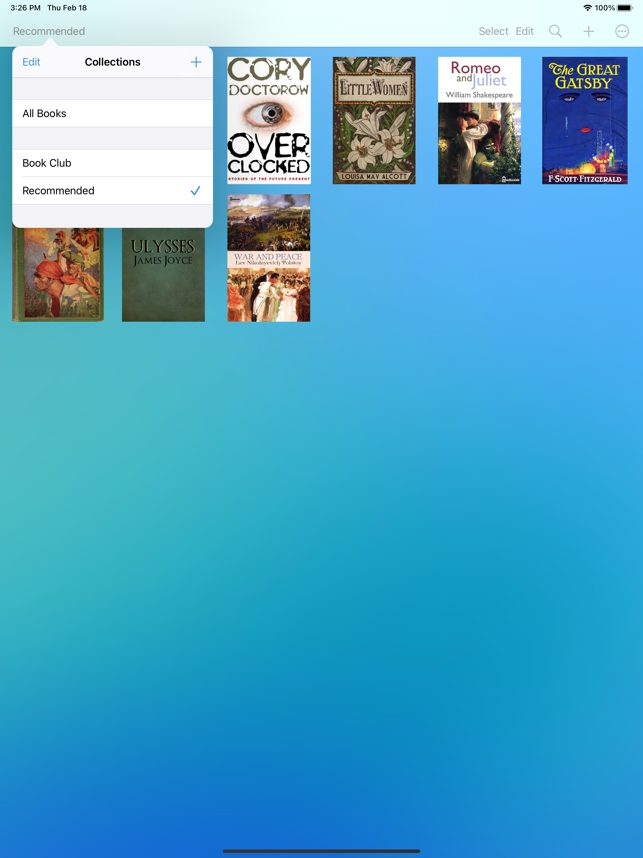Open Romeo and Juliet
The image size is (643, 858).
(479, 120)
